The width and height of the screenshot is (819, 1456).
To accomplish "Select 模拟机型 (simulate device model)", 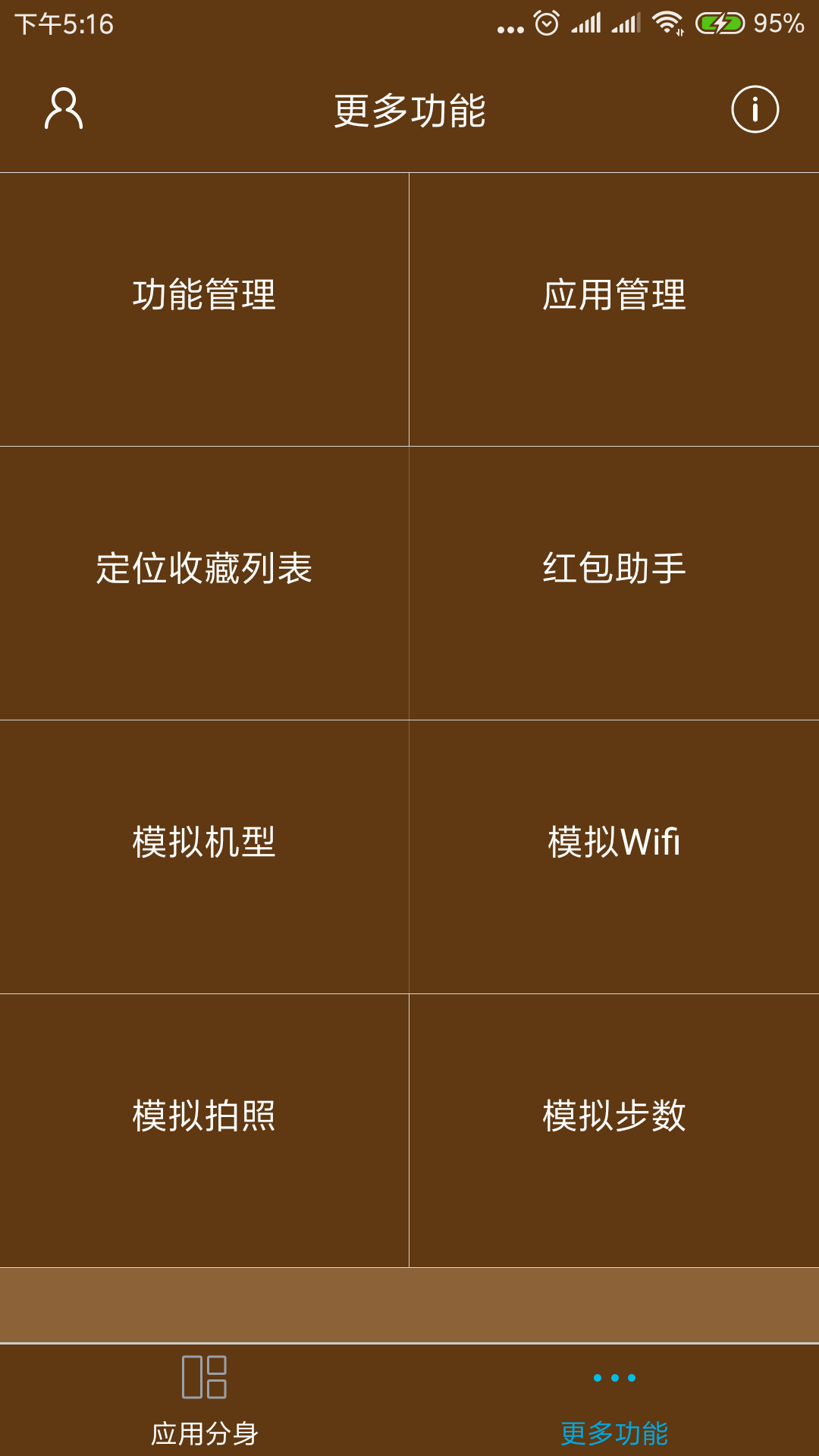I will tap(204, 843).
